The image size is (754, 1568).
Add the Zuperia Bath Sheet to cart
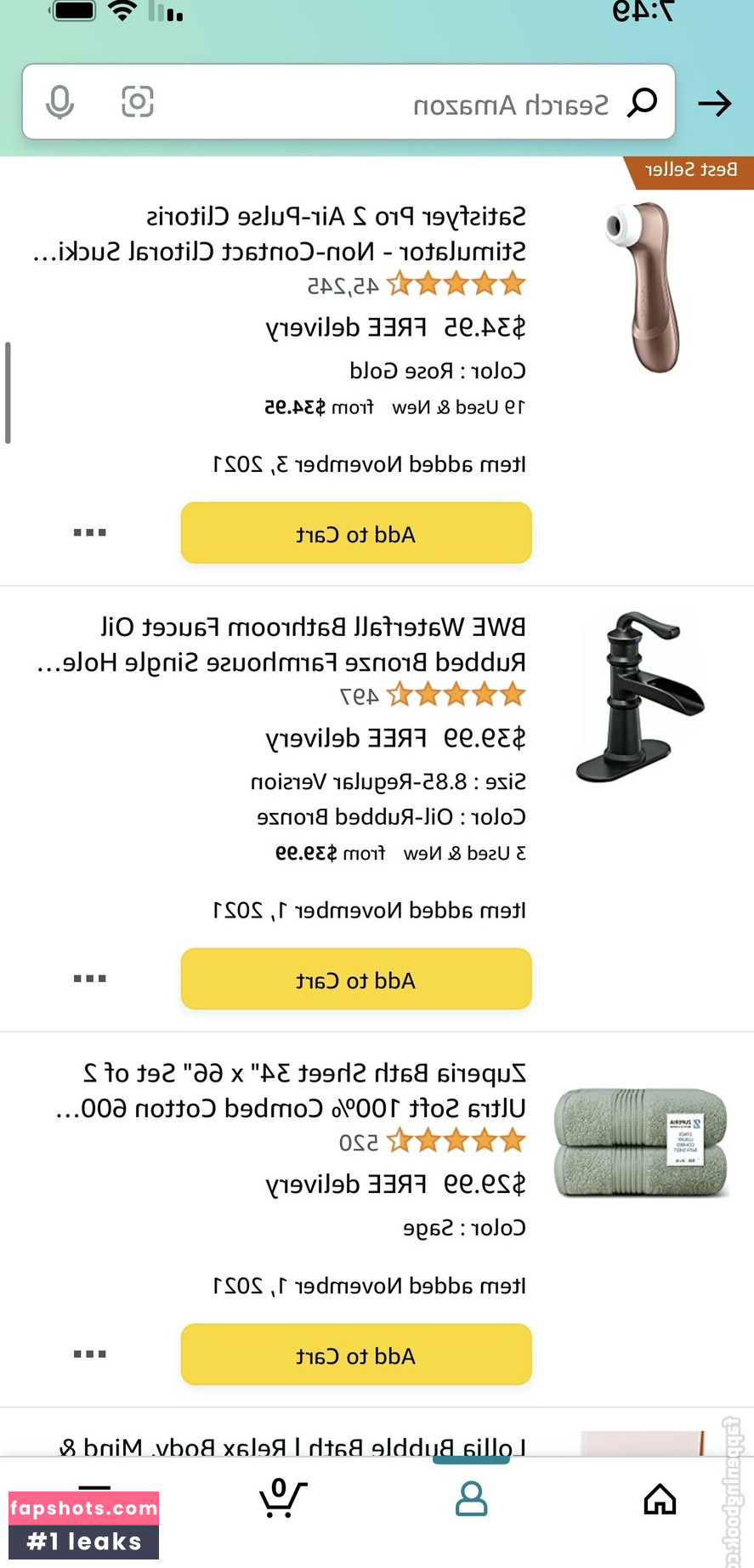(356, 1355)
